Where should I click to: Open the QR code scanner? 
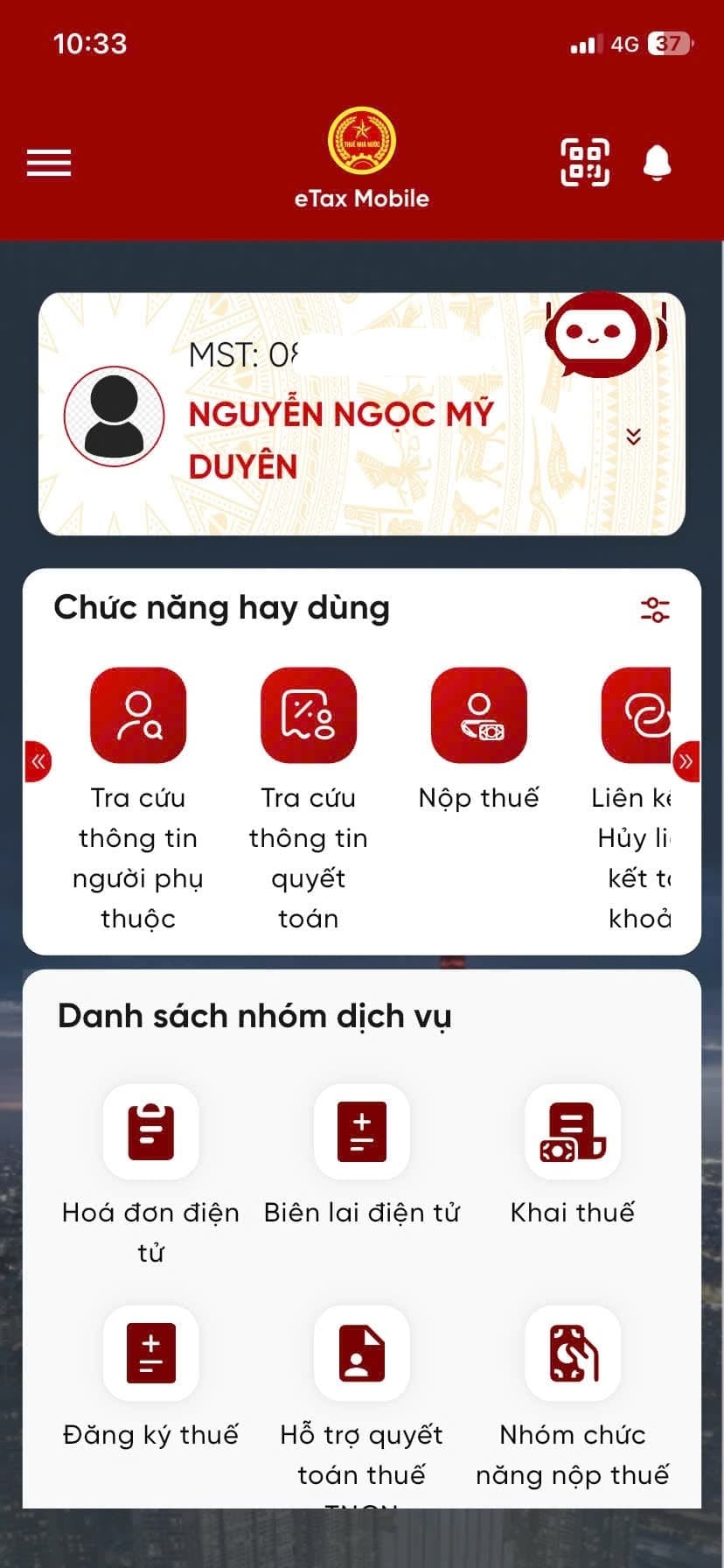click(585, 163)
